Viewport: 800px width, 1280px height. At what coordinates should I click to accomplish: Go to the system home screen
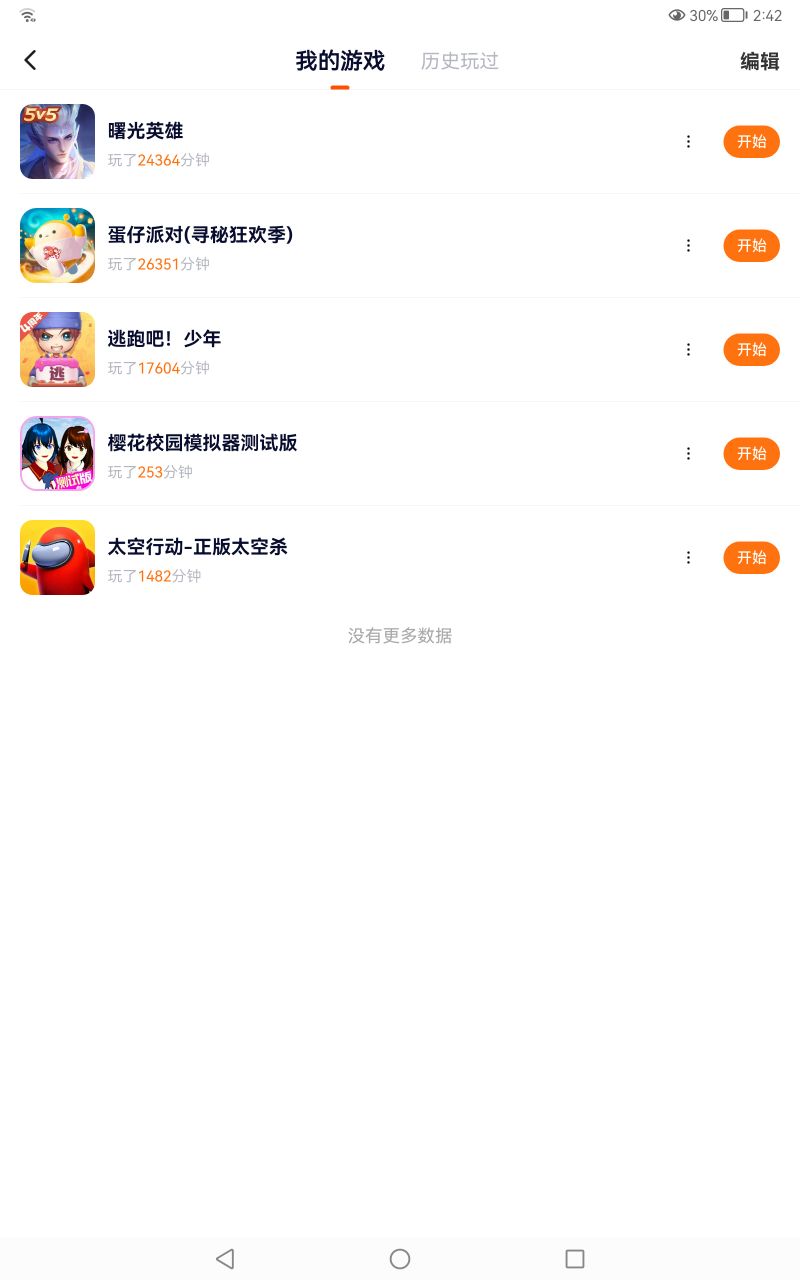[x=400, y=1259]
